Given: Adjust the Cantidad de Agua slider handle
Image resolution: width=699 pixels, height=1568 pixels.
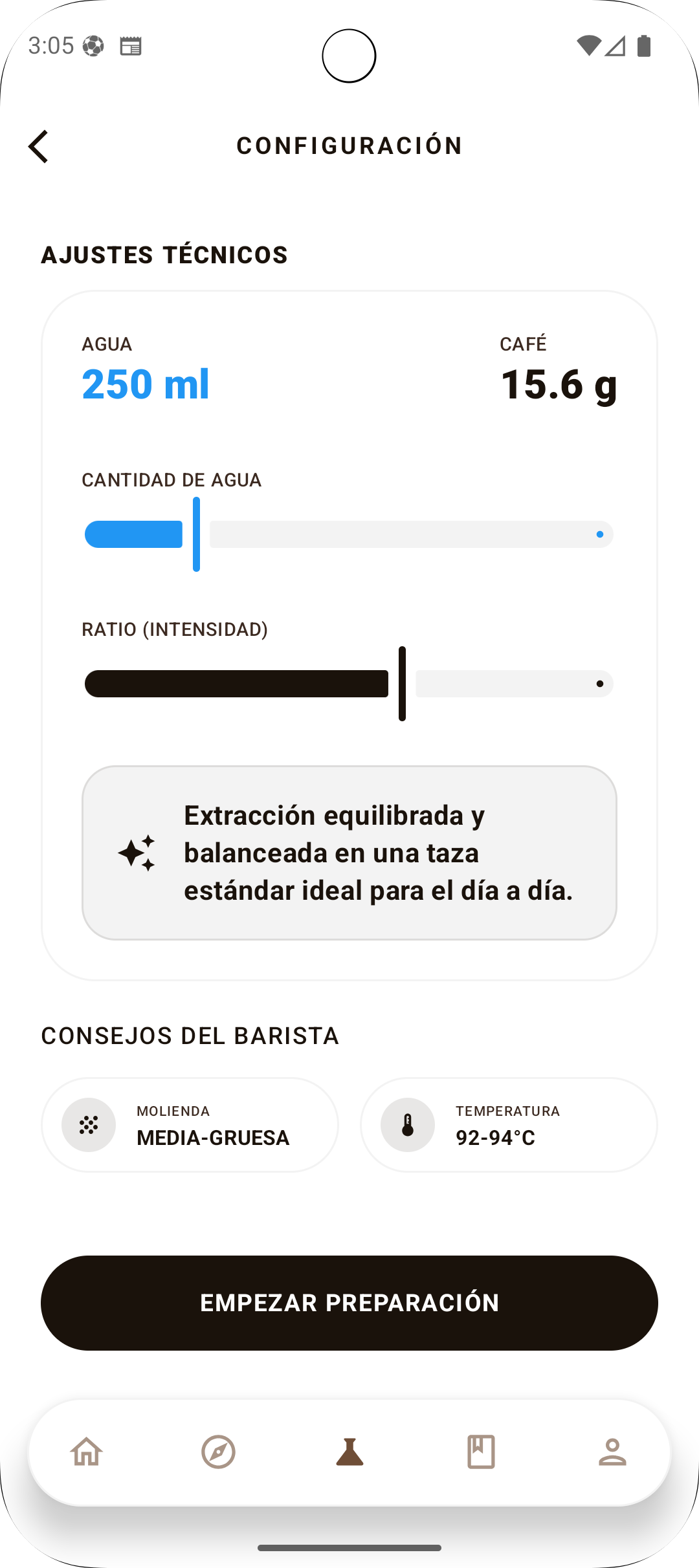Looking at the screenshot, I should 196,535.
